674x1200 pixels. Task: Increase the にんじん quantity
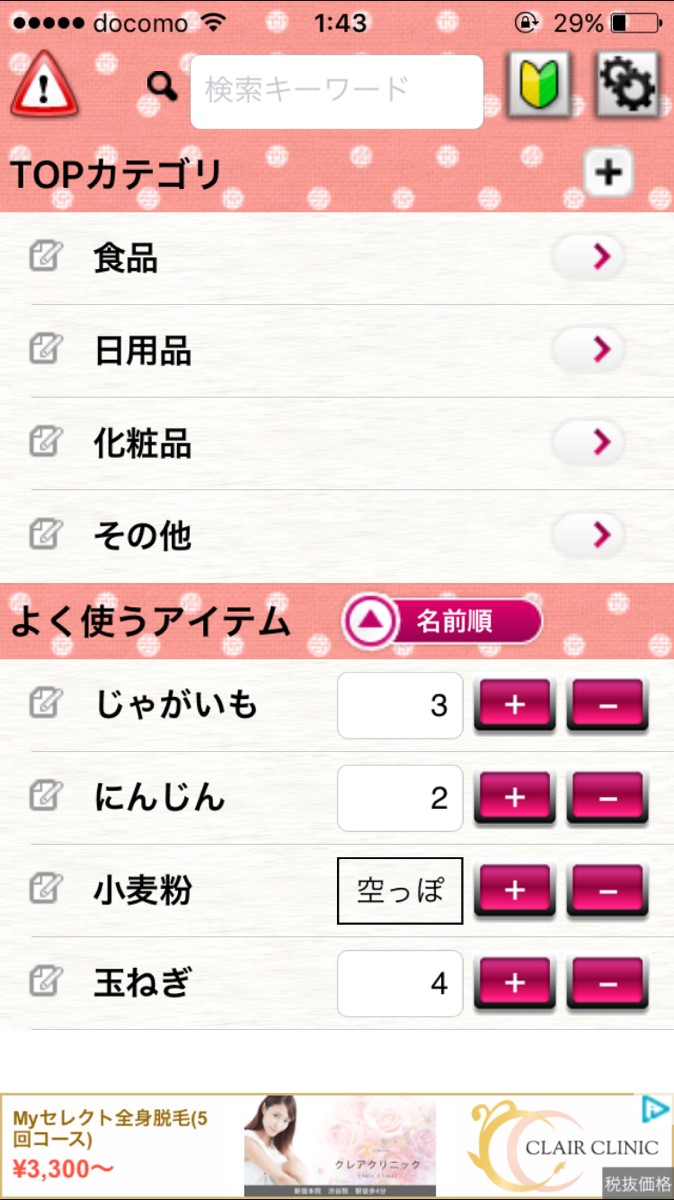(513, 798)
